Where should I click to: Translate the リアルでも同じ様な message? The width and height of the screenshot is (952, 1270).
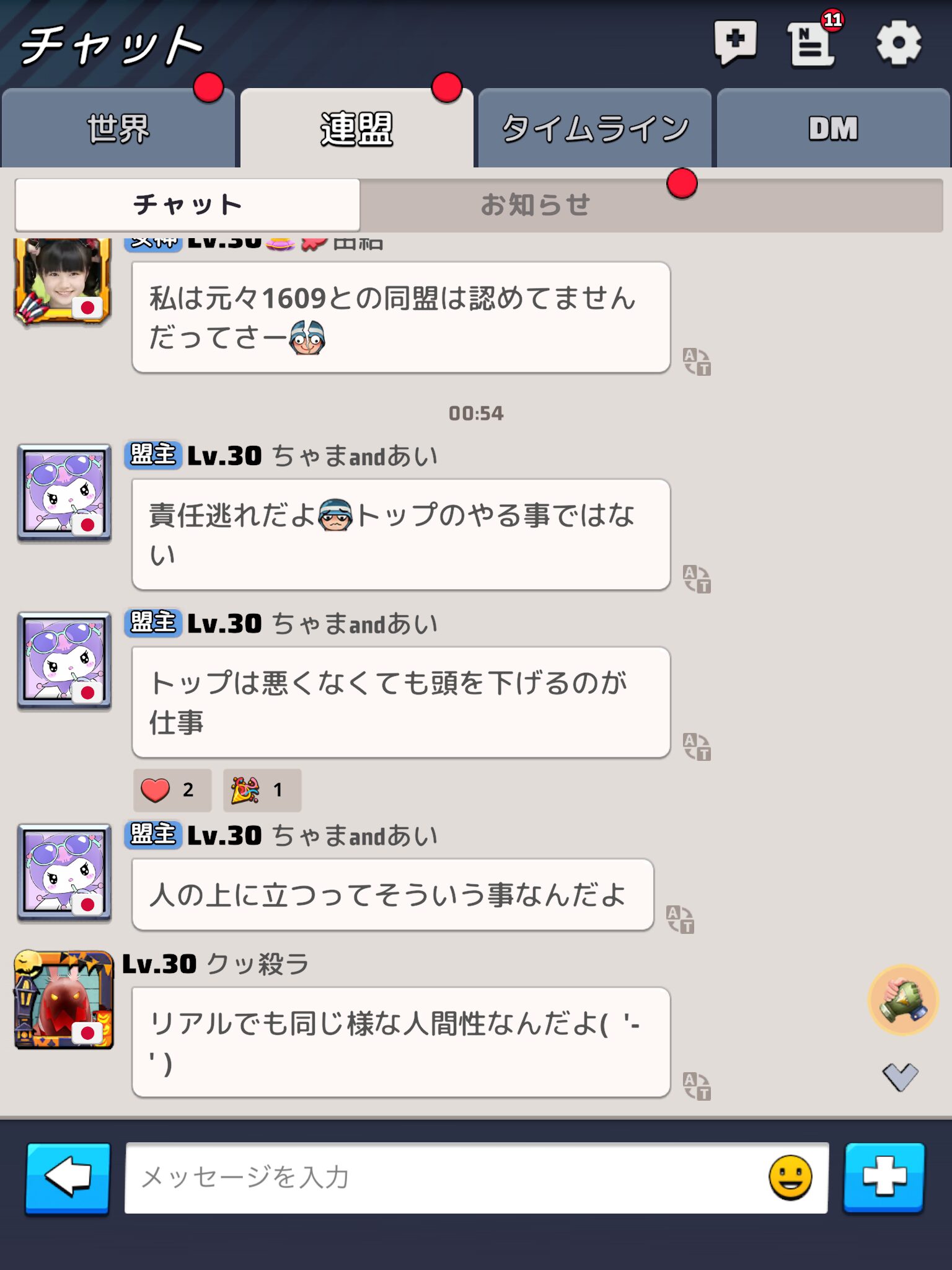(x=697, y=1086)
